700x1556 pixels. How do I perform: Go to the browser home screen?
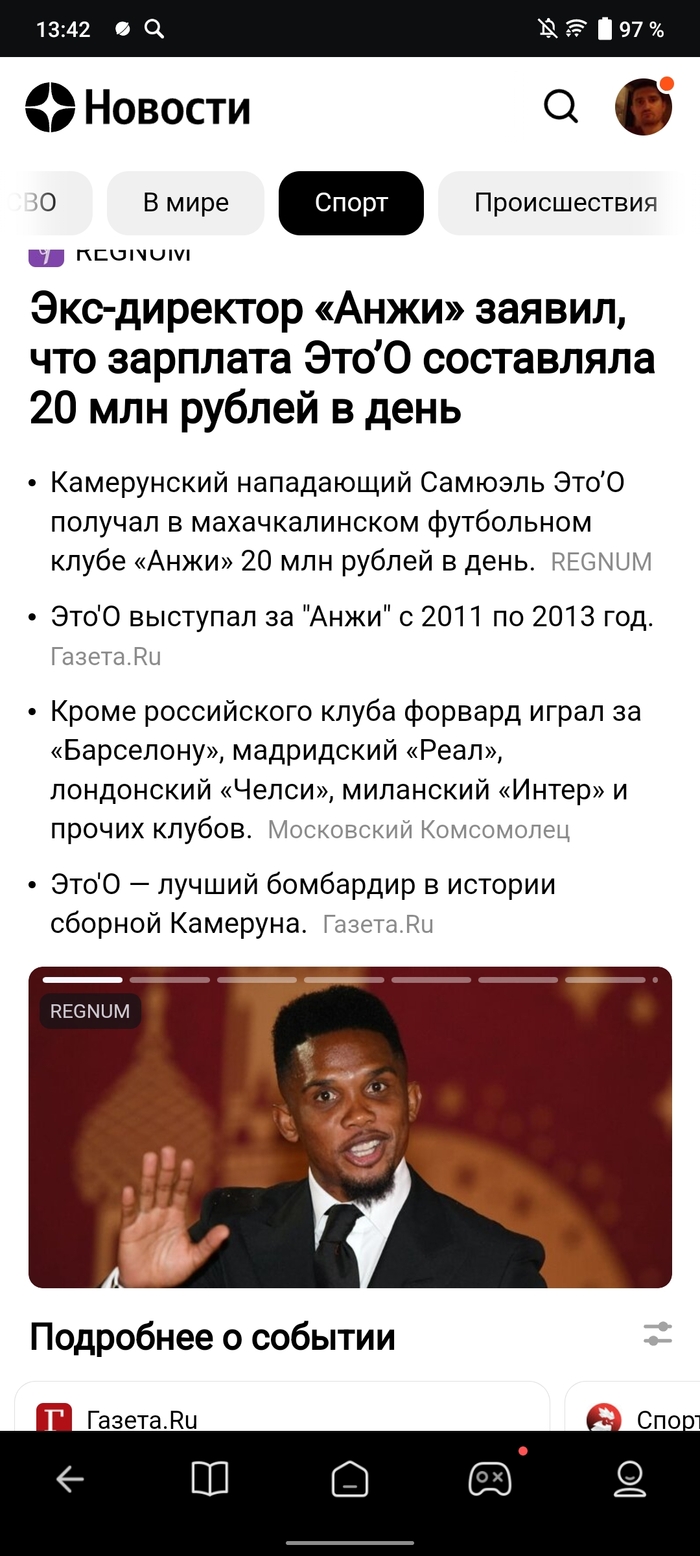(350, 1479)
